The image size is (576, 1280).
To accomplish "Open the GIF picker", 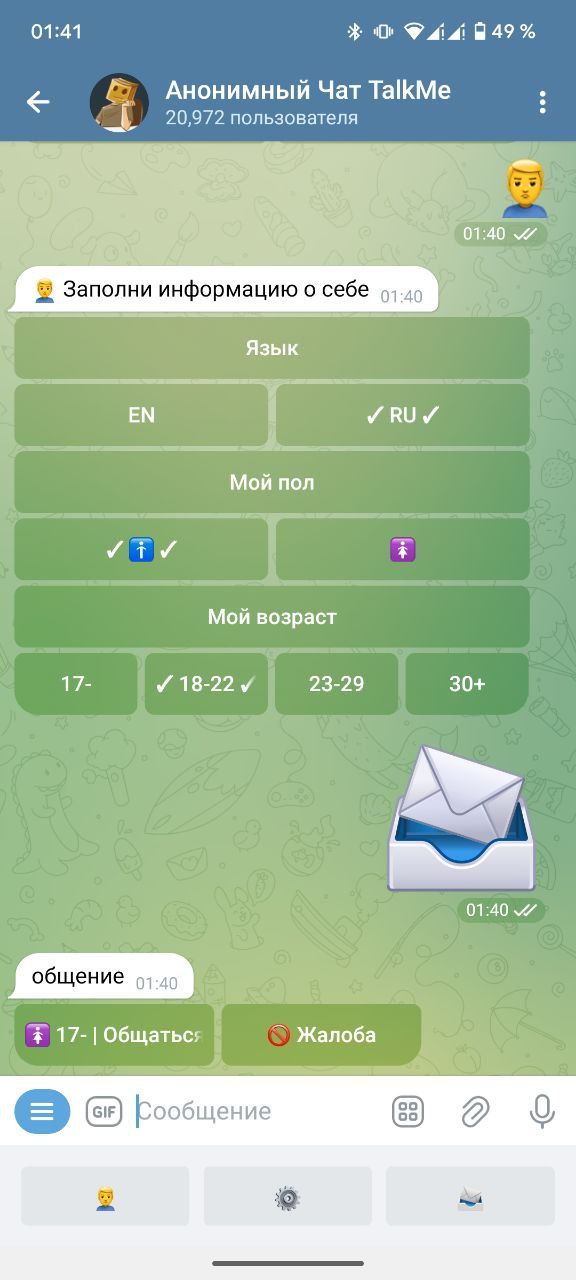I will (x=104, y=1111).
